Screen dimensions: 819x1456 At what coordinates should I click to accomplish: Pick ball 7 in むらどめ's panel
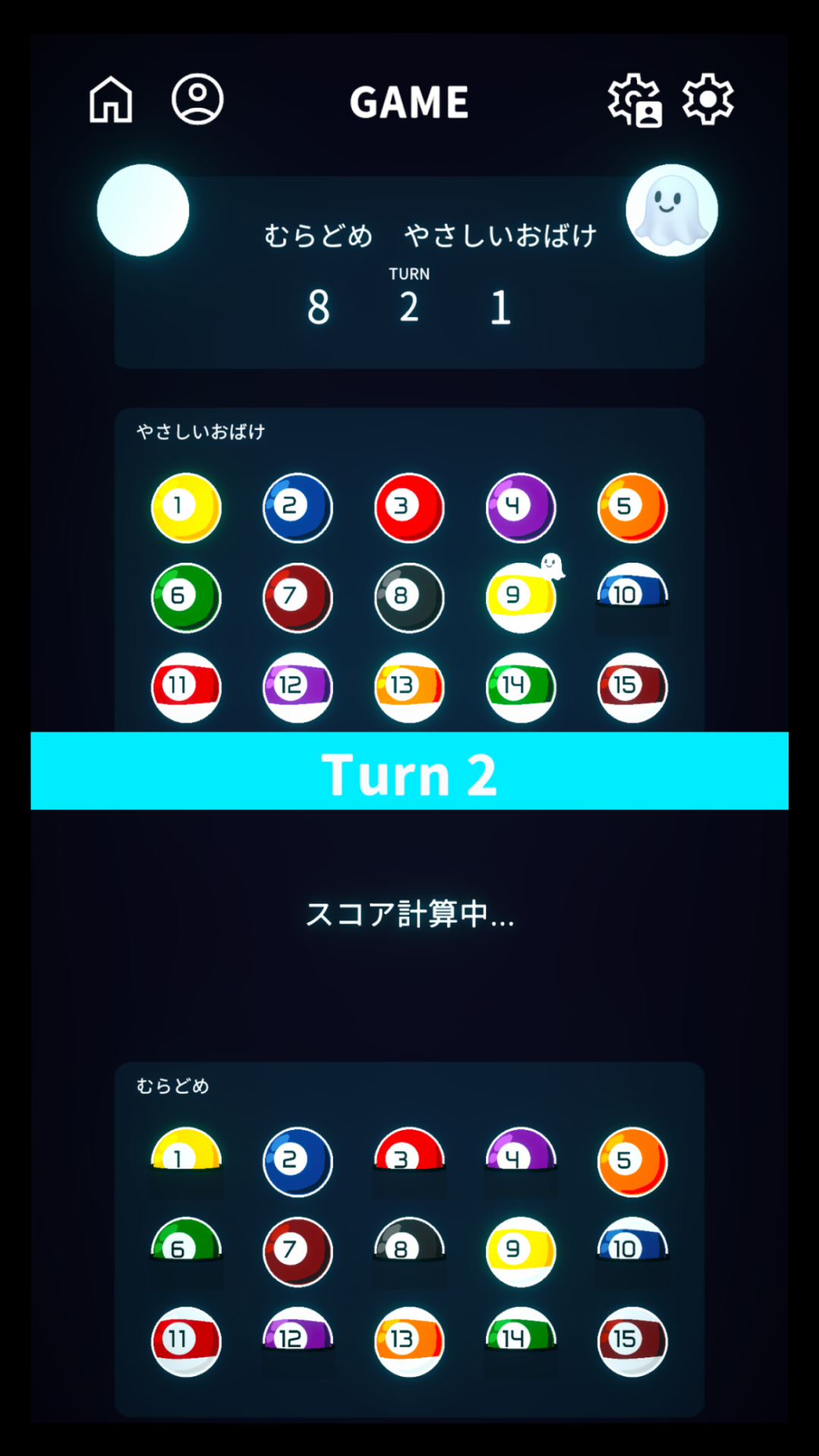click(297, 1251)
